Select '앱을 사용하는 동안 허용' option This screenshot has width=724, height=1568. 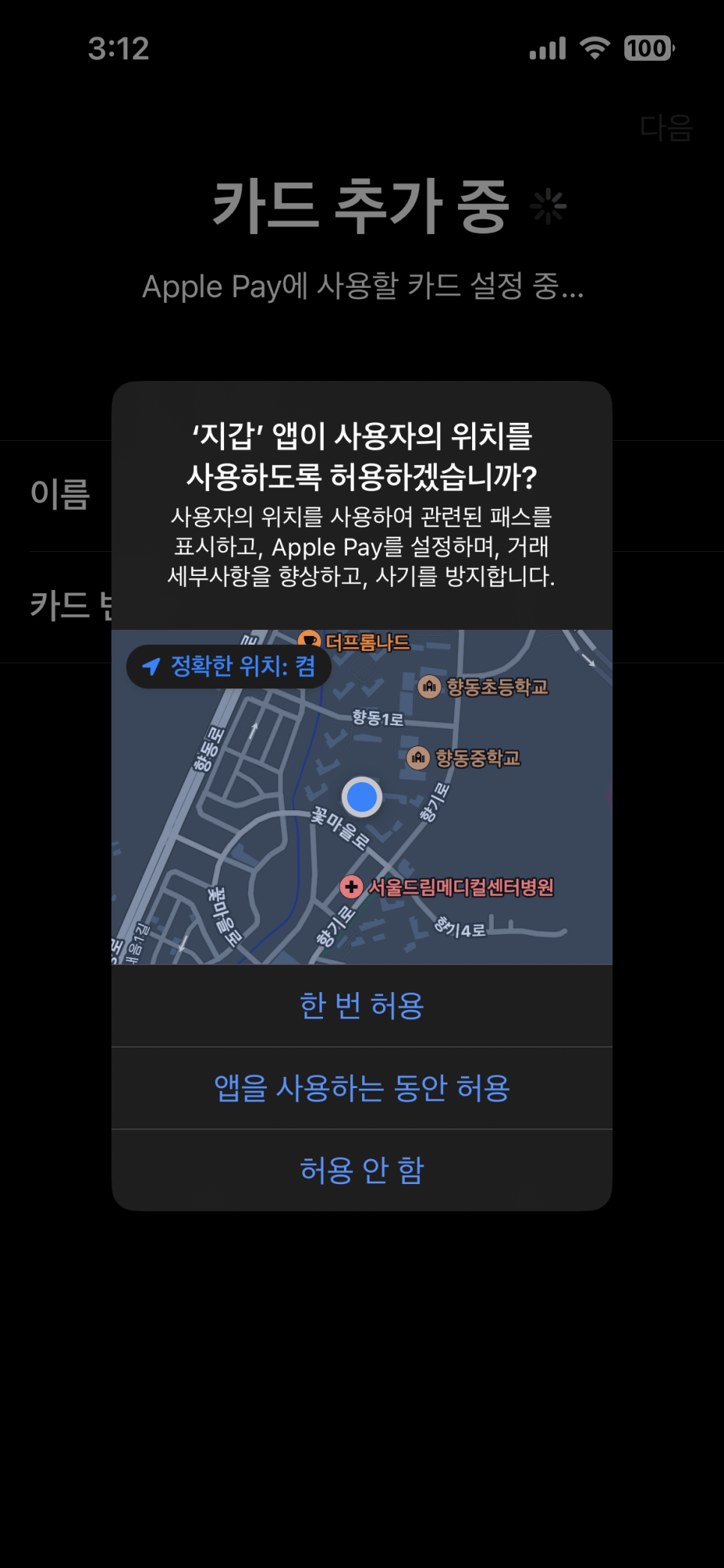[x=362, y=1088]
